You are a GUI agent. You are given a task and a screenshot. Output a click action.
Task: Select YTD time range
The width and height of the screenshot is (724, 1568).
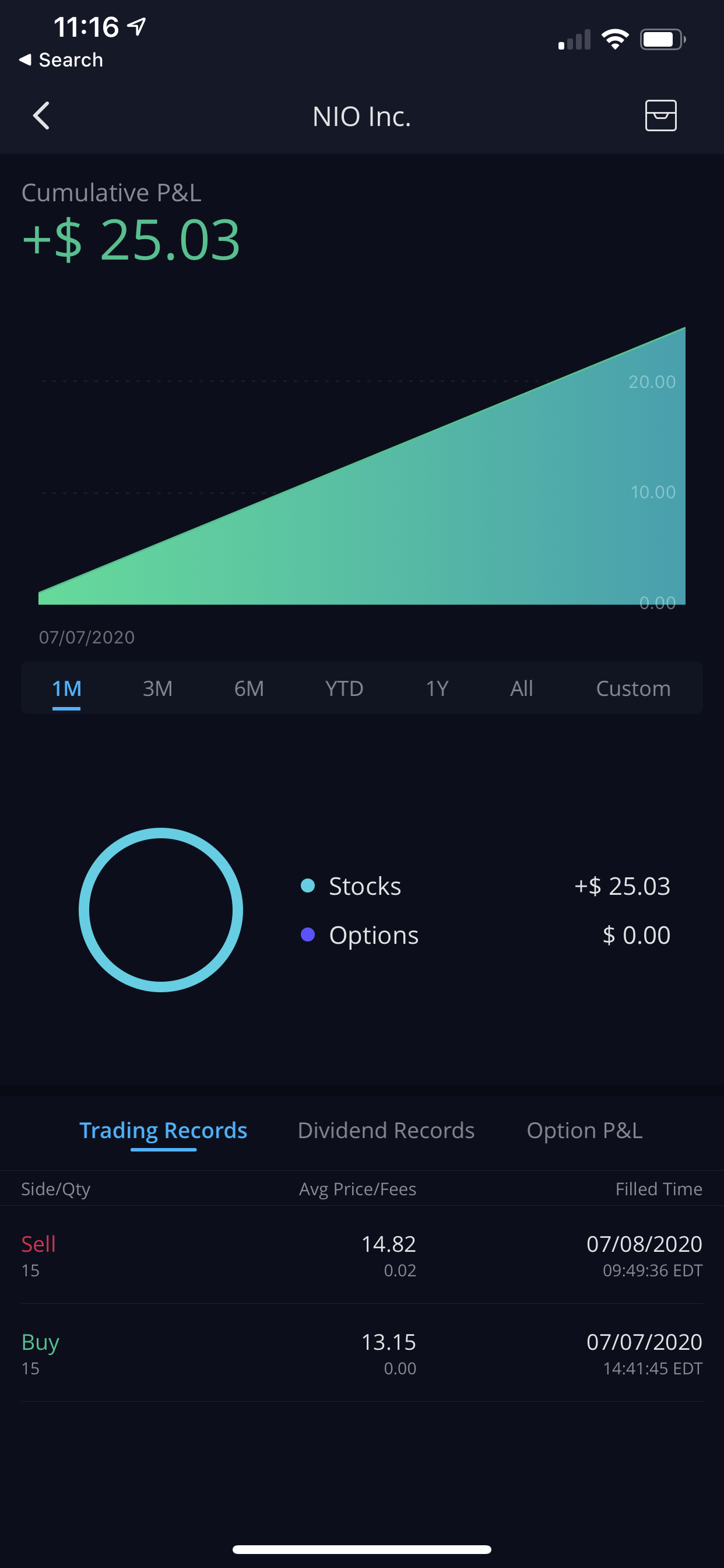pyautogui.click(x=344, y=688)
